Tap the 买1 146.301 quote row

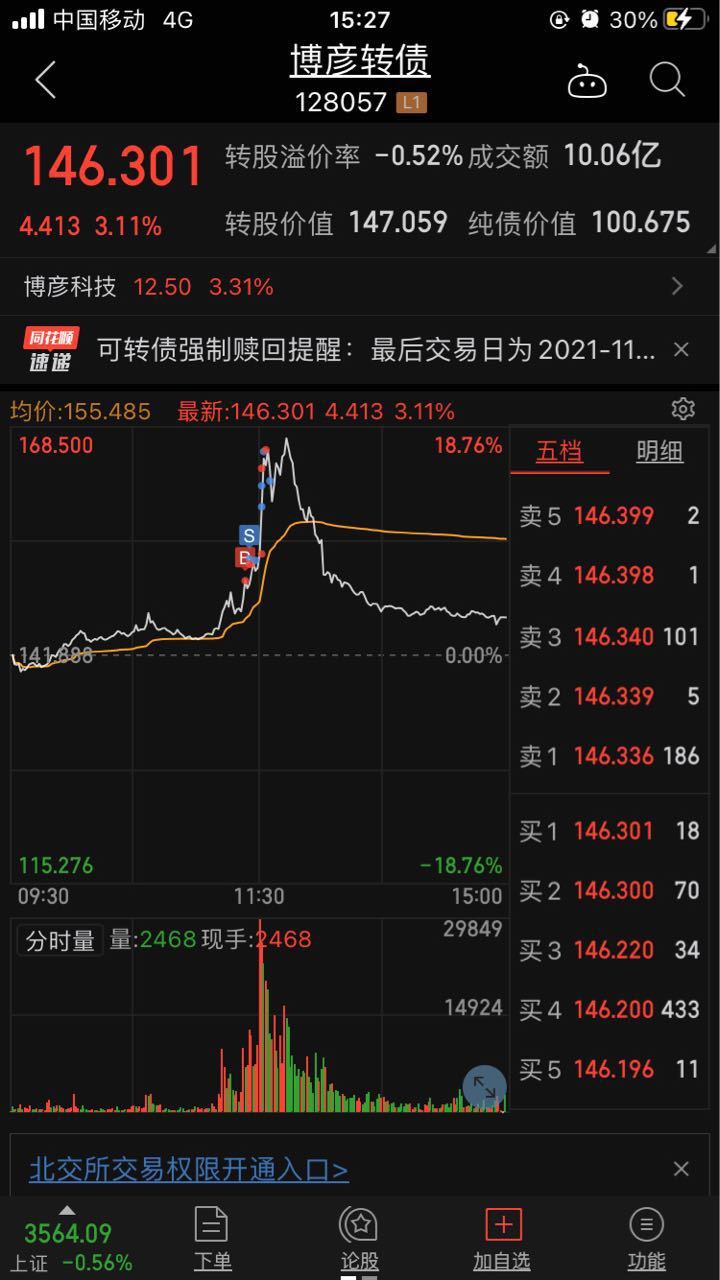click(609, 830)
